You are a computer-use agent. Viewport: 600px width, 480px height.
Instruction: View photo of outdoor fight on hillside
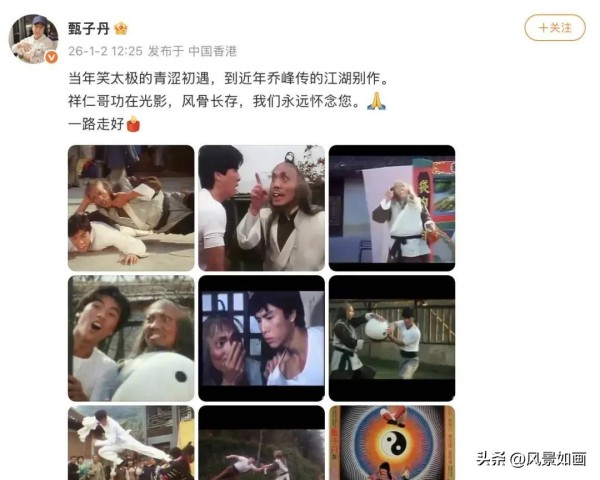click(x=261, y=443)
